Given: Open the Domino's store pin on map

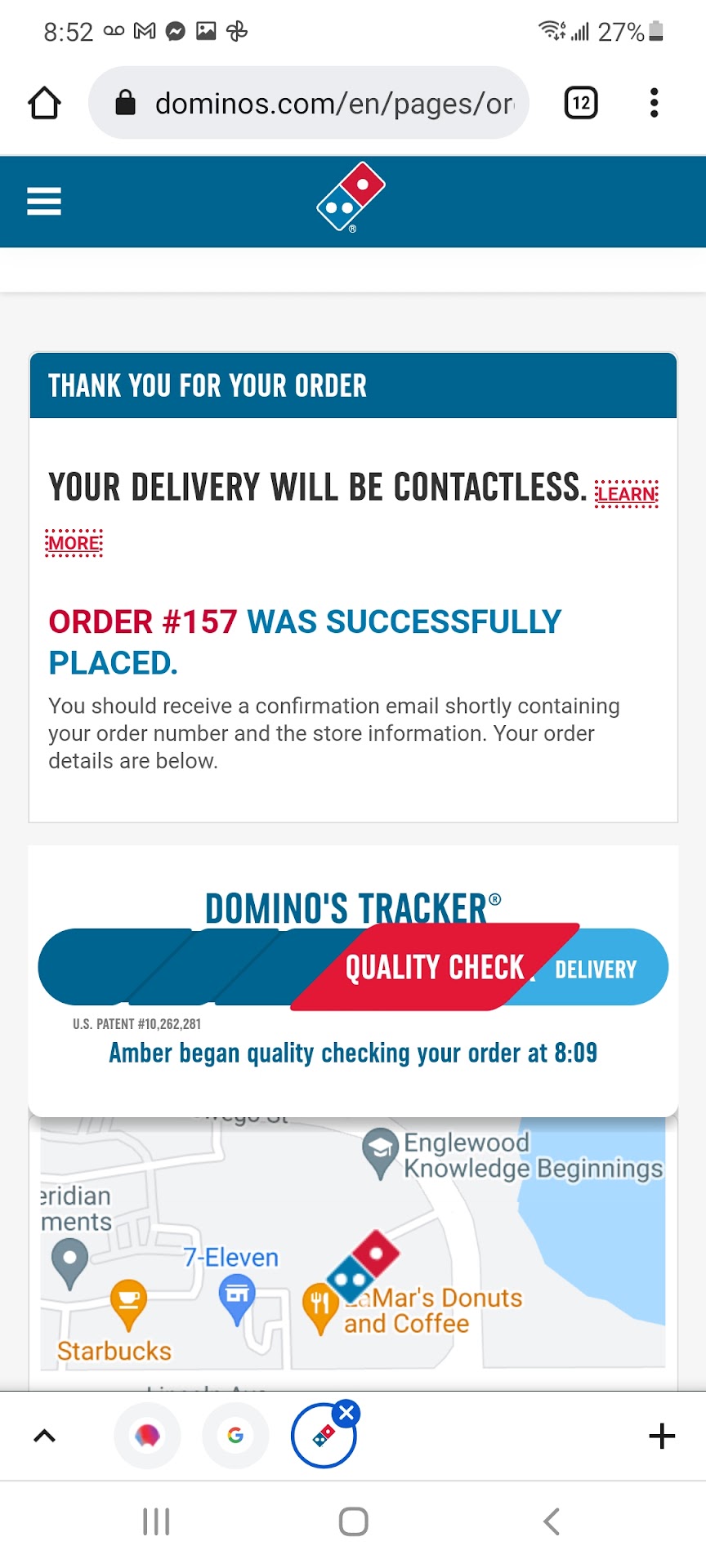Looking at the screenshot, I should (364, 1264).
